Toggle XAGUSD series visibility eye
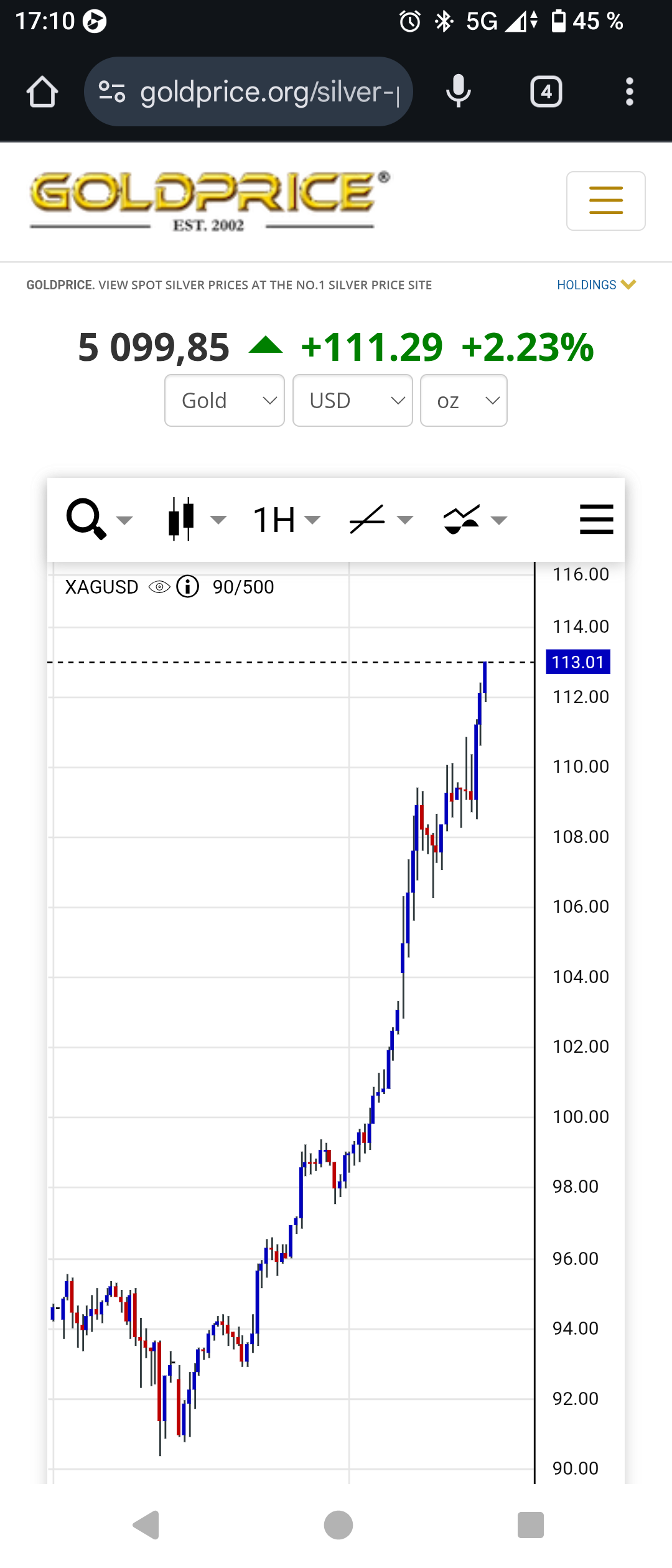672x1568 pixels. 159,587
